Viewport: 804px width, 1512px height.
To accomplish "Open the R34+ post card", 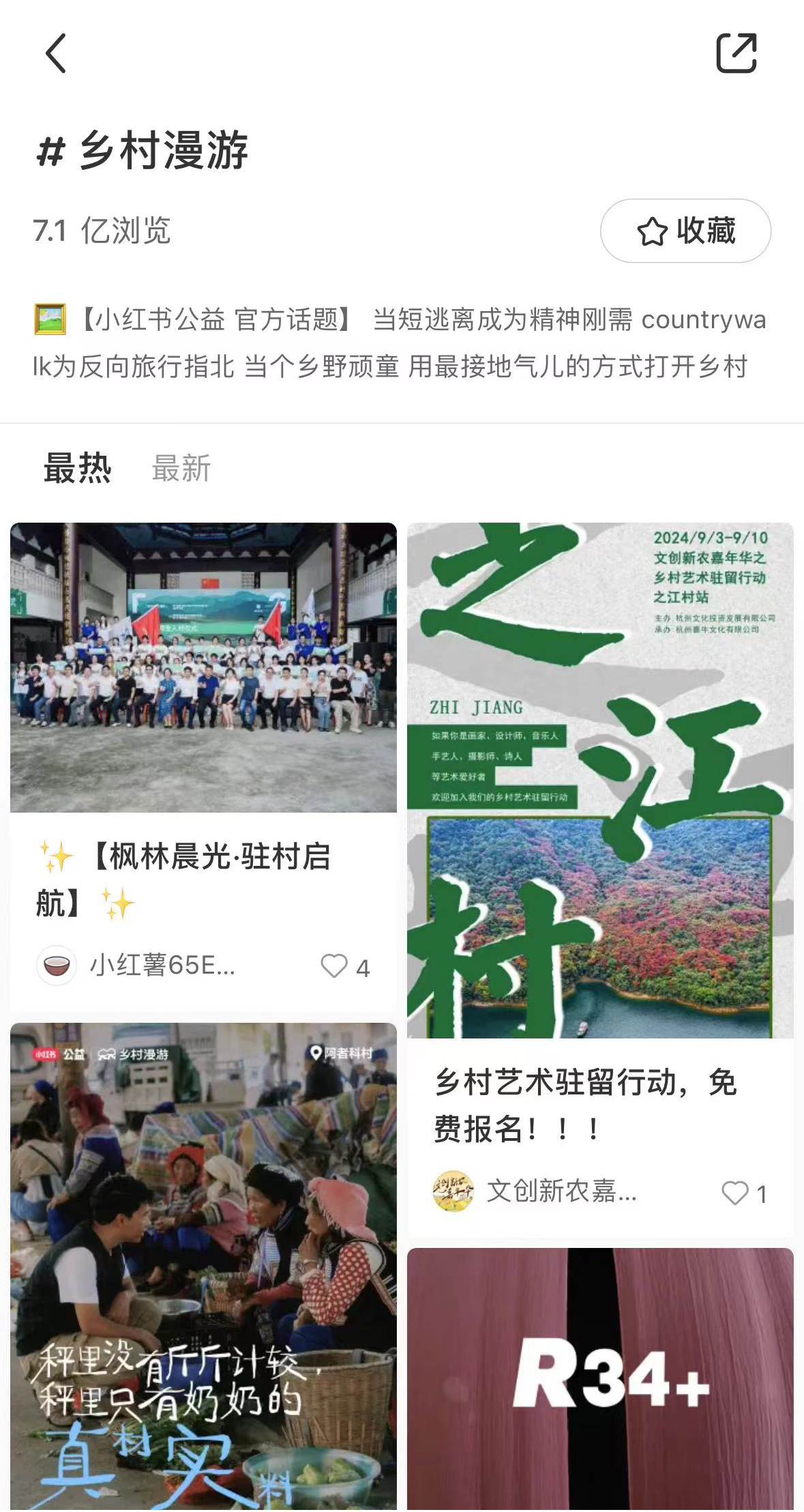I will click(600, 1378).
